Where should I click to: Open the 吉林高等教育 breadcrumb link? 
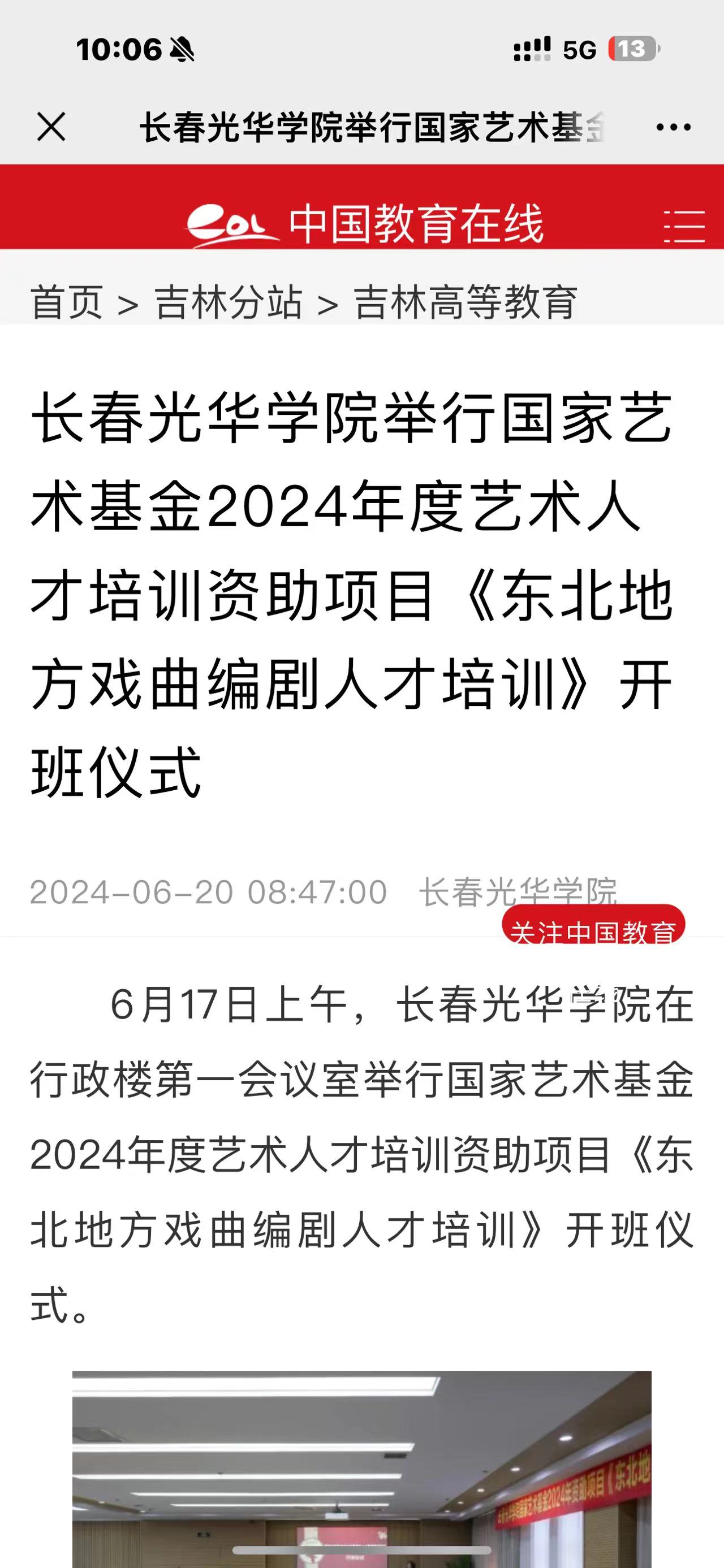(x=465, y=302)
